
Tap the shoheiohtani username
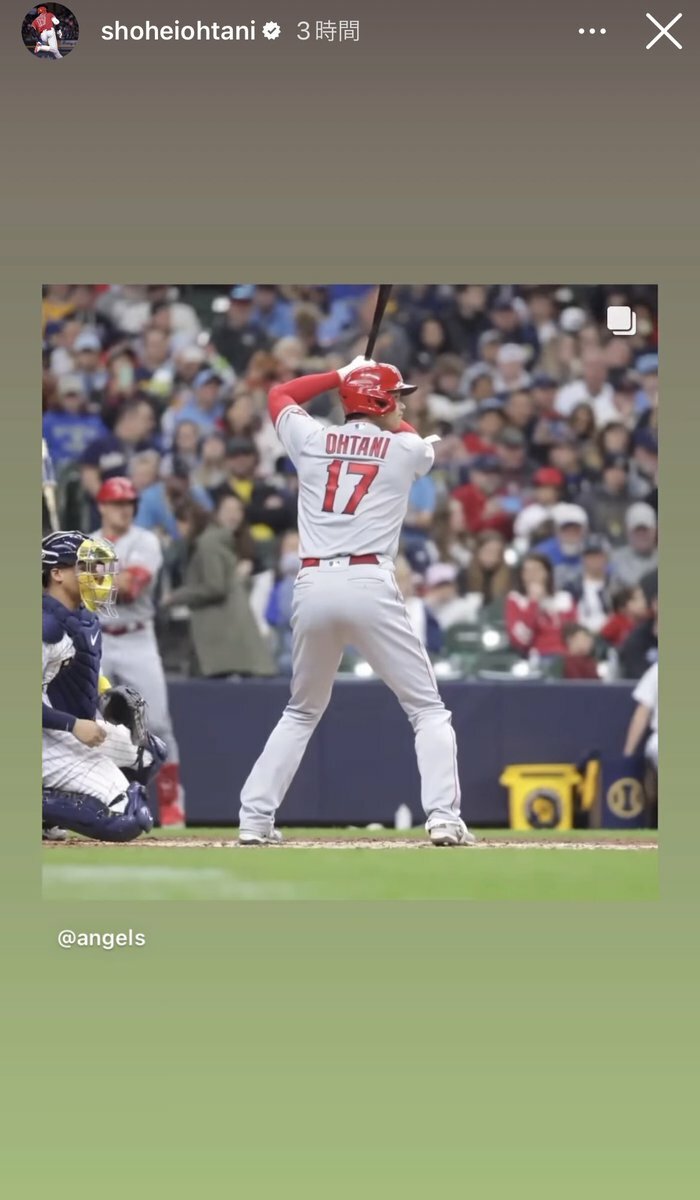[x=178, y=31]
